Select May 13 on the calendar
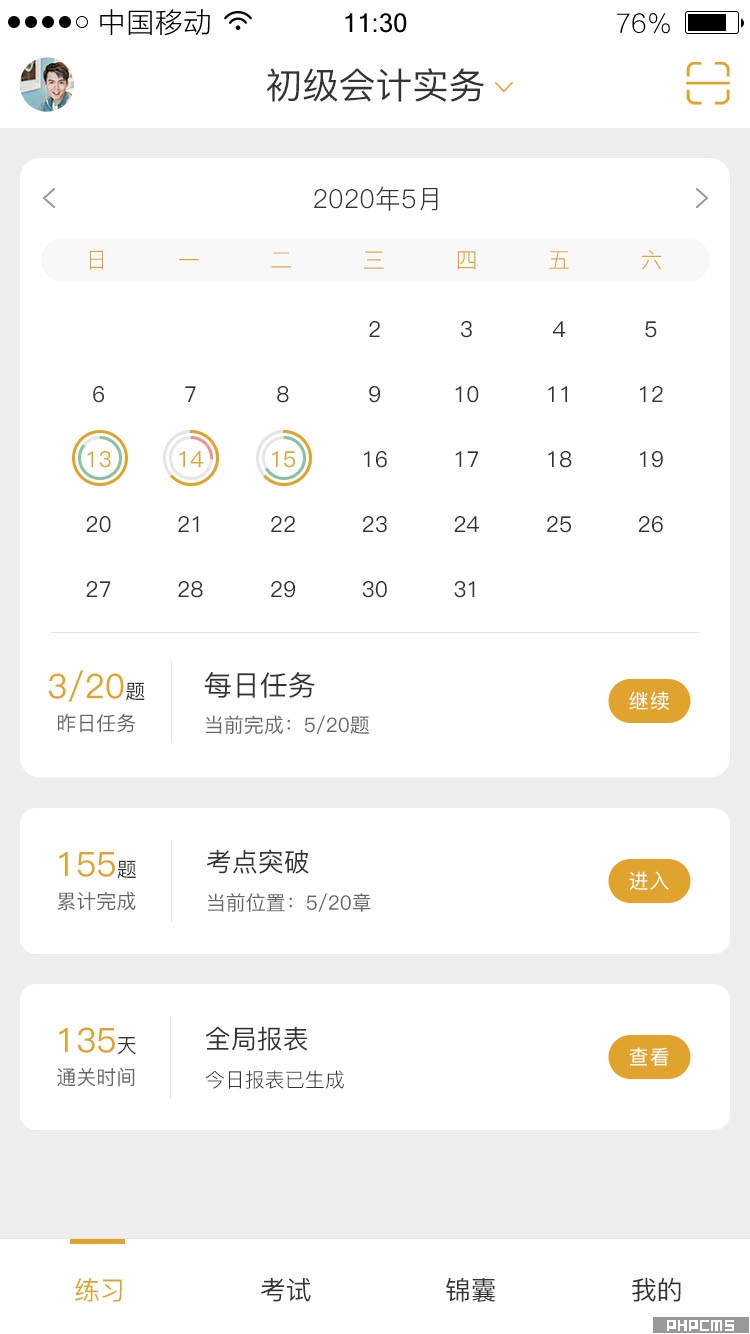This screenshot has width=750, height=1334. [x=99, y=459]
